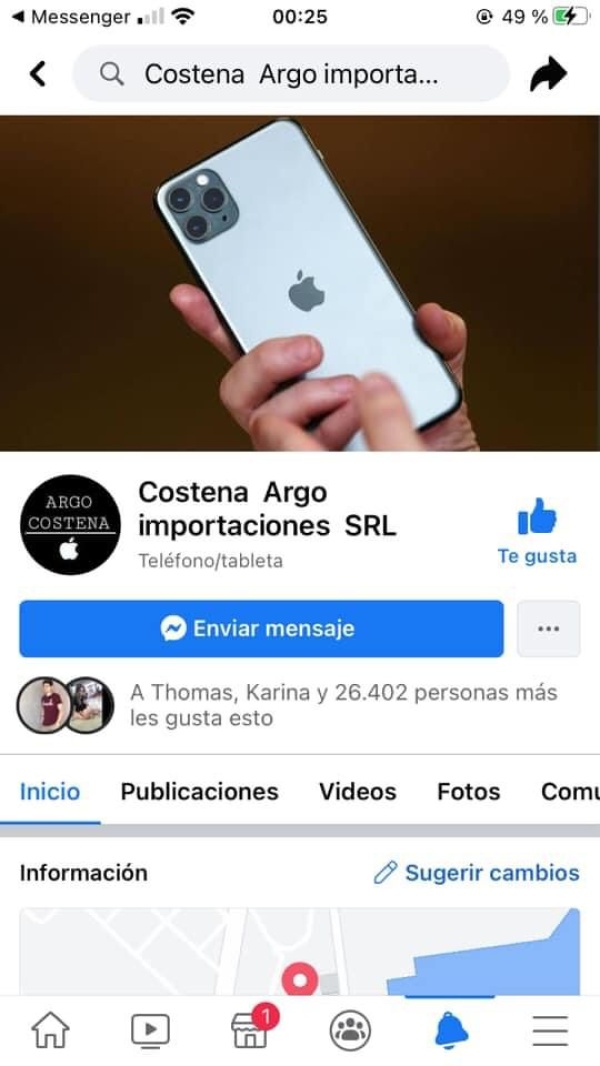Tap Sugerir cambios link
Screen dimensions: 600x1066
click(x=476, y=873)
